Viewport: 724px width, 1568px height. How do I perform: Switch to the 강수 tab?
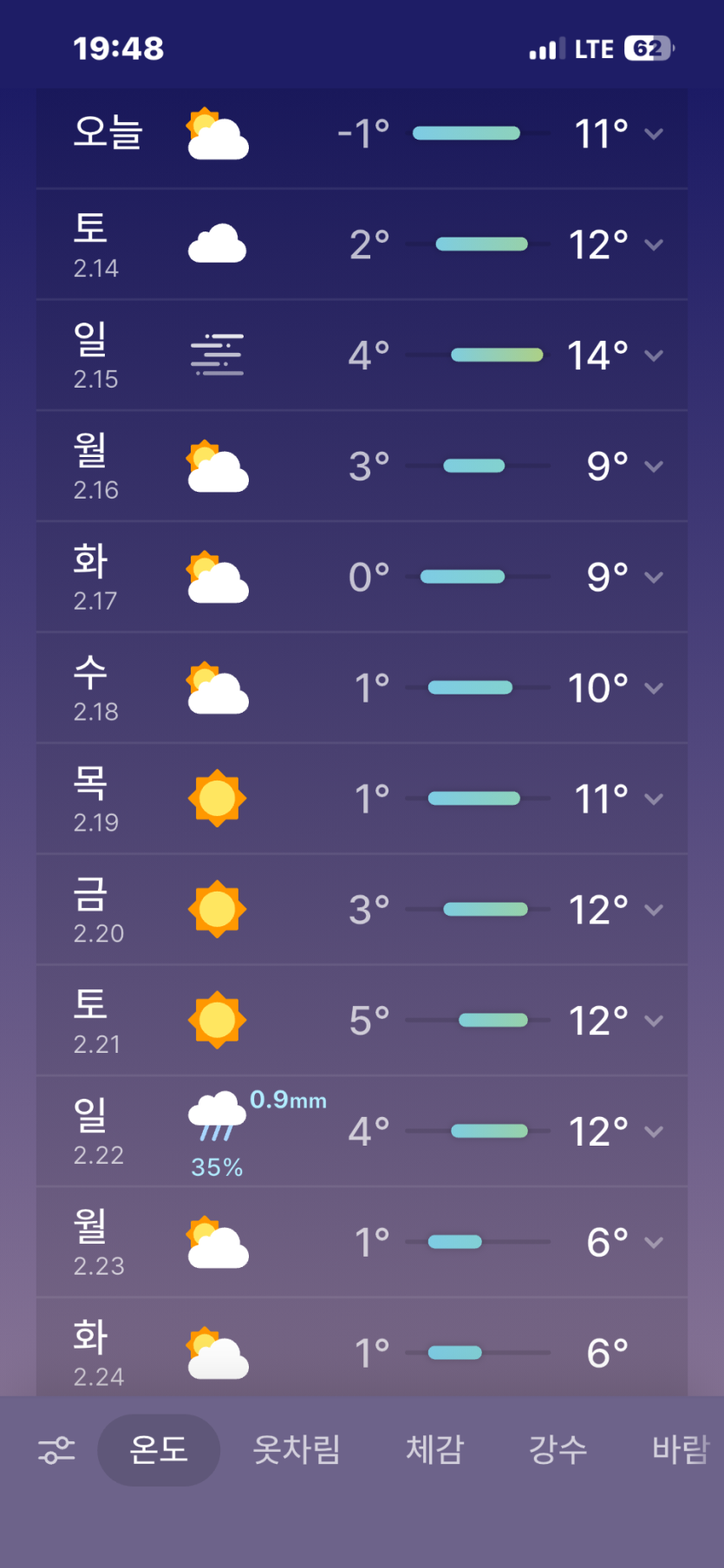coord(558,1450)
